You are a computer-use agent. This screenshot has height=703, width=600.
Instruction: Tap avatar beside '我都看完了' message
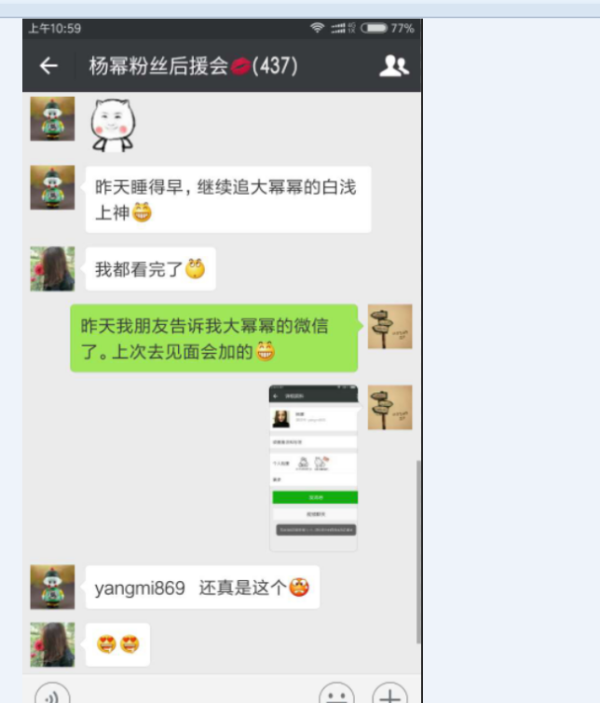[x=52, y=268]
